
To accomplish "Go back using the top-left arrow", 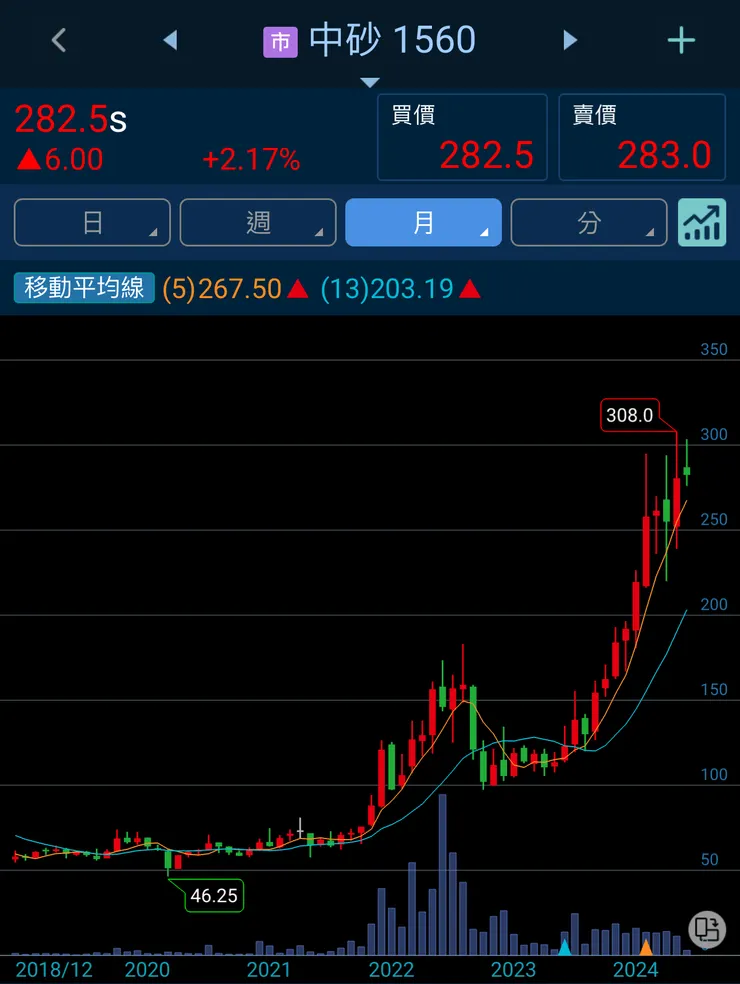I will 58,40.
